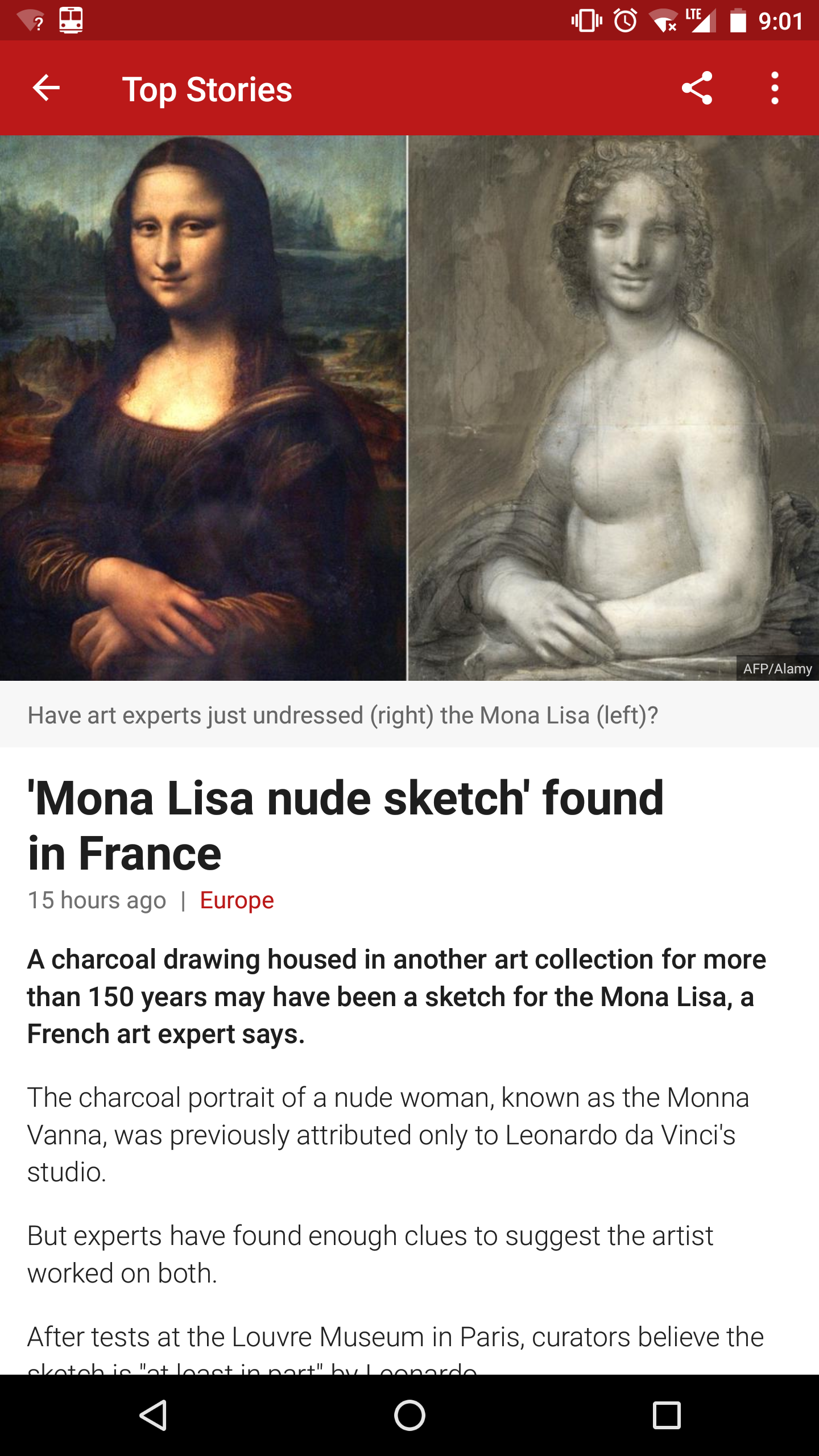Share this Mona Lisa article
819x1456 pixels.
(697, 88)
